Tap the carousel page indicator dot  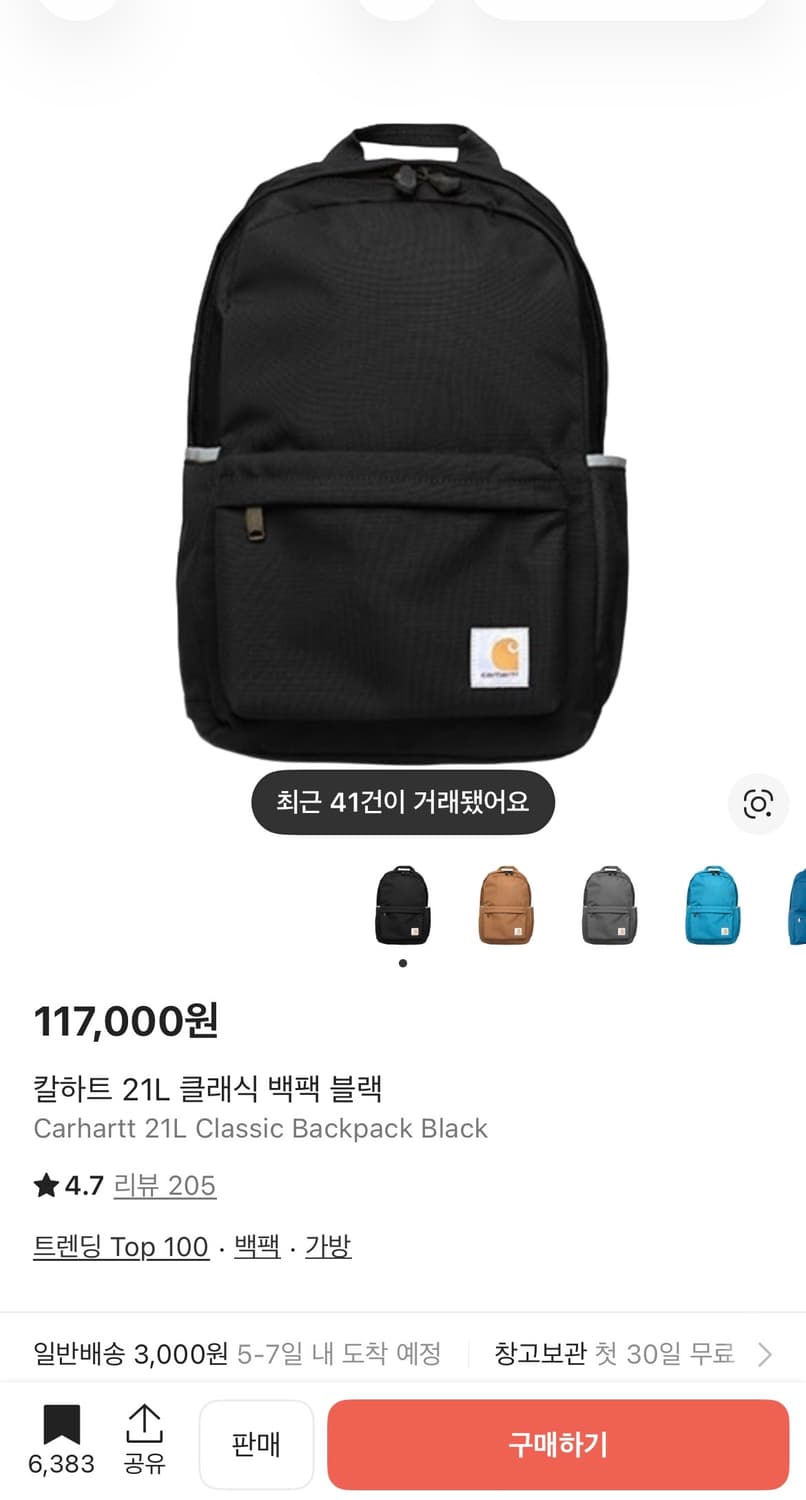(x=404, y=963)
